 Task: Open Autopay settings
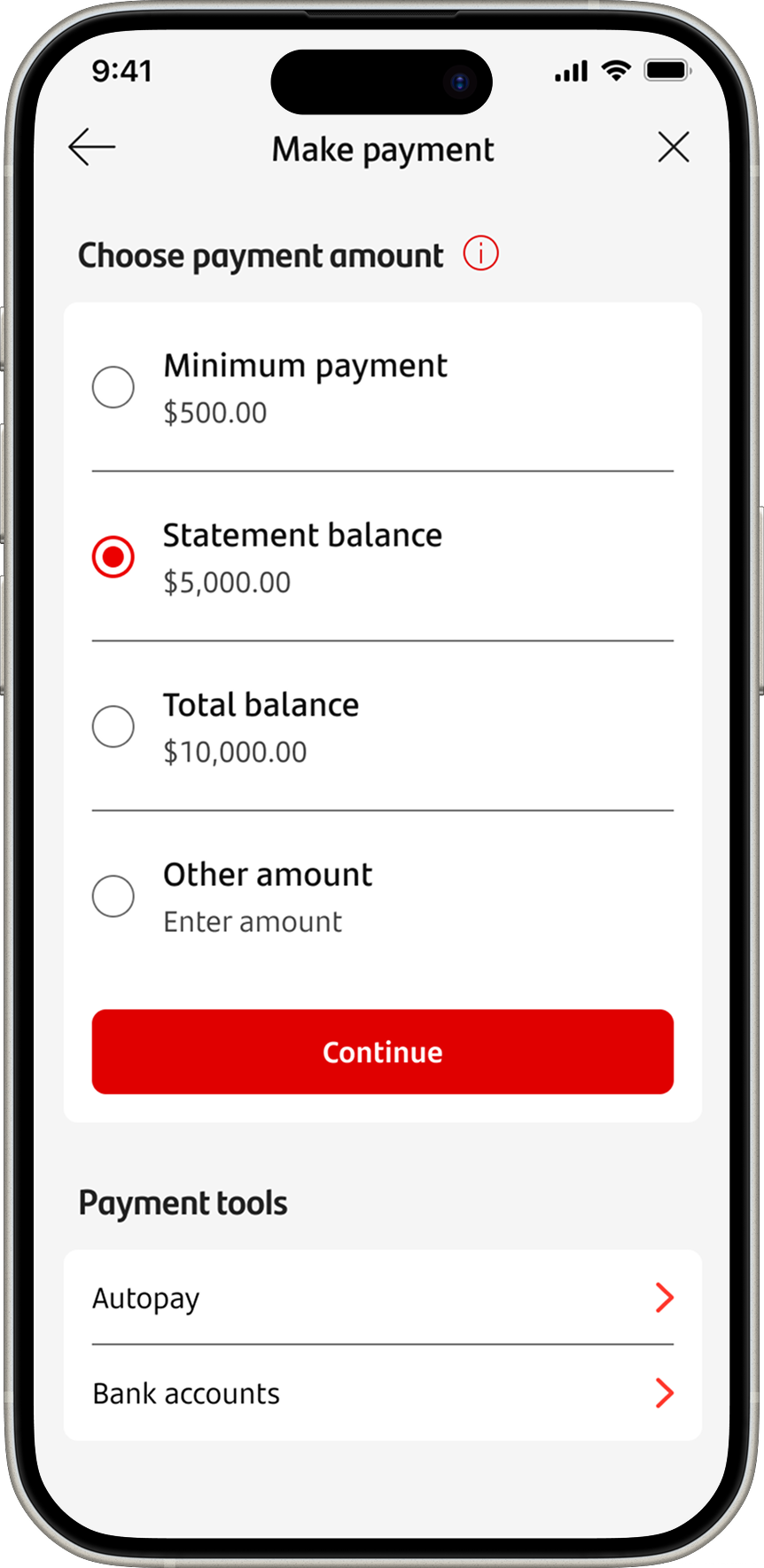click(x=382, y=1298)
